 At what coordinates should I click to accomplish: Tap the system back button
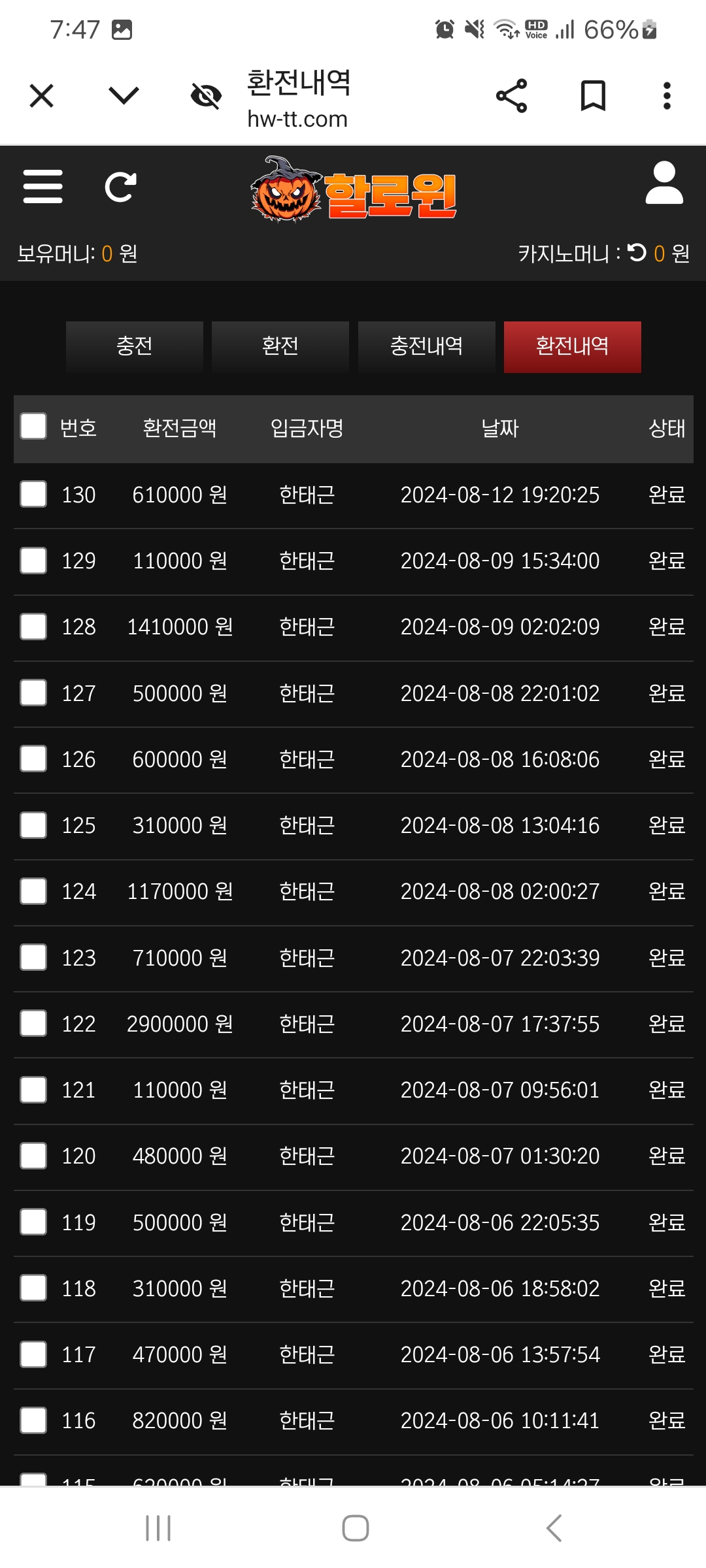(x=554, y=1528)
